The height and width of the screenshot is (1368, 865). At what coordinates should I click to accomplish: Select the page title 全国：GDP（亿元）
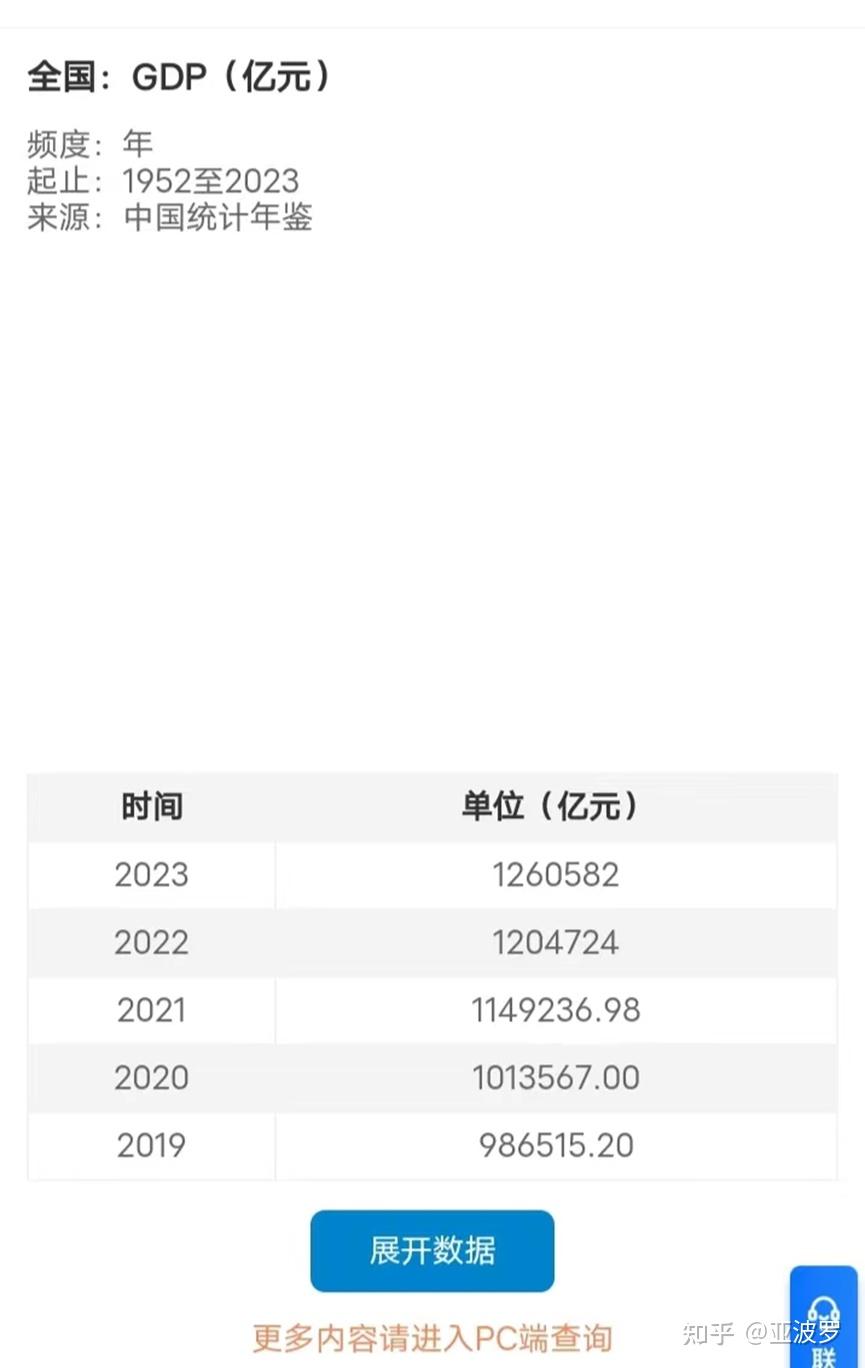tap(182, 76)
